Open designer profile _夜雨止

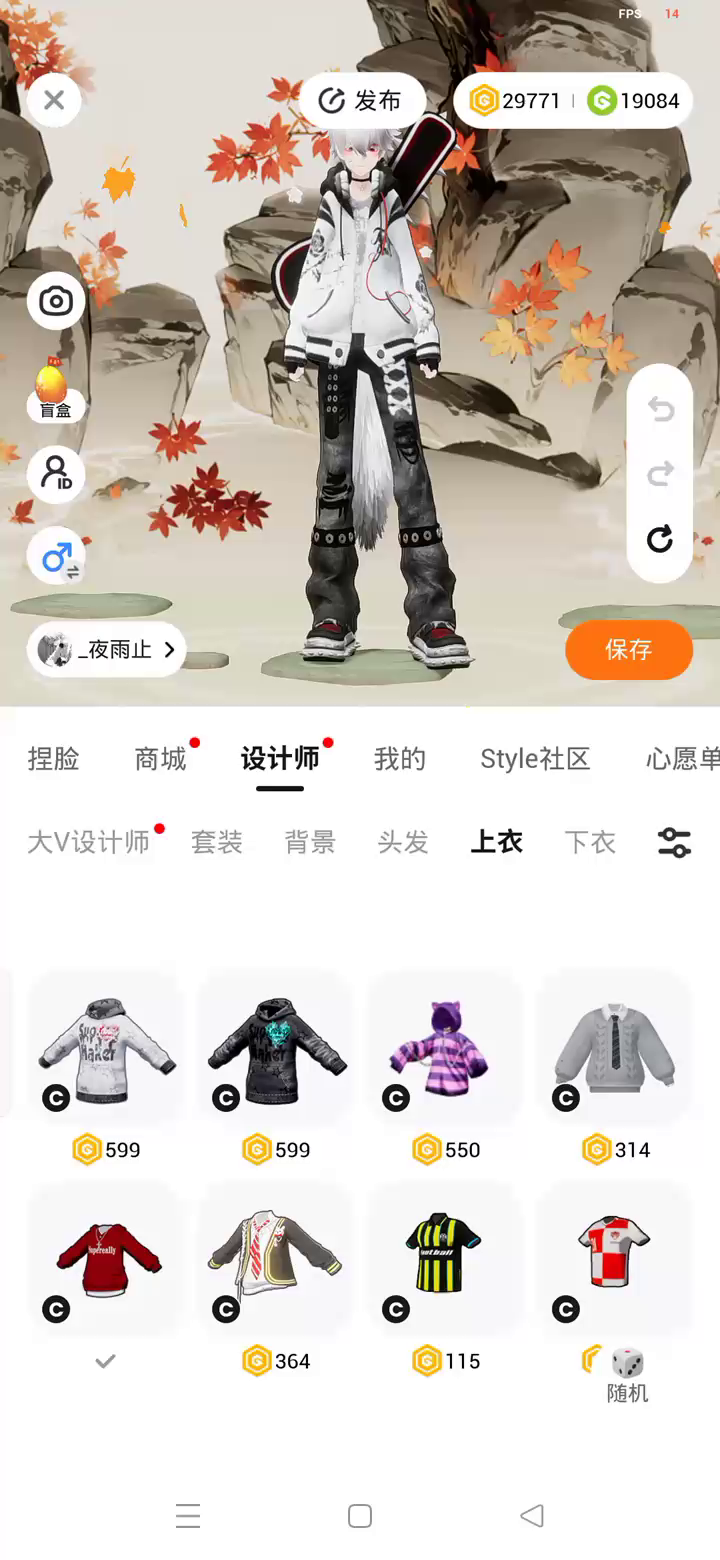point(106,650)
